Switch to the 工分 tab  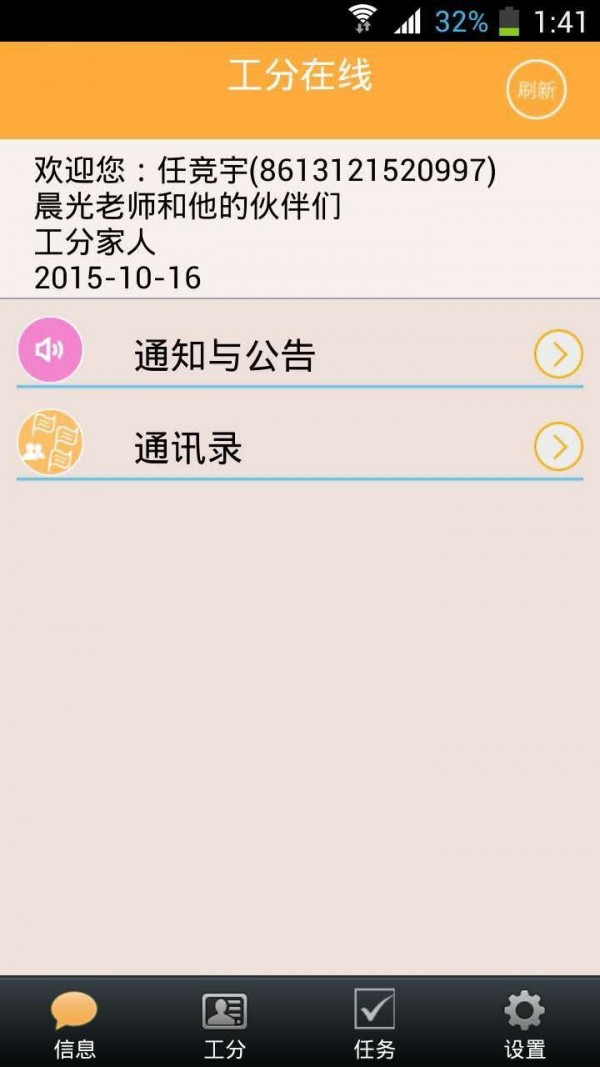(224, 1023)
